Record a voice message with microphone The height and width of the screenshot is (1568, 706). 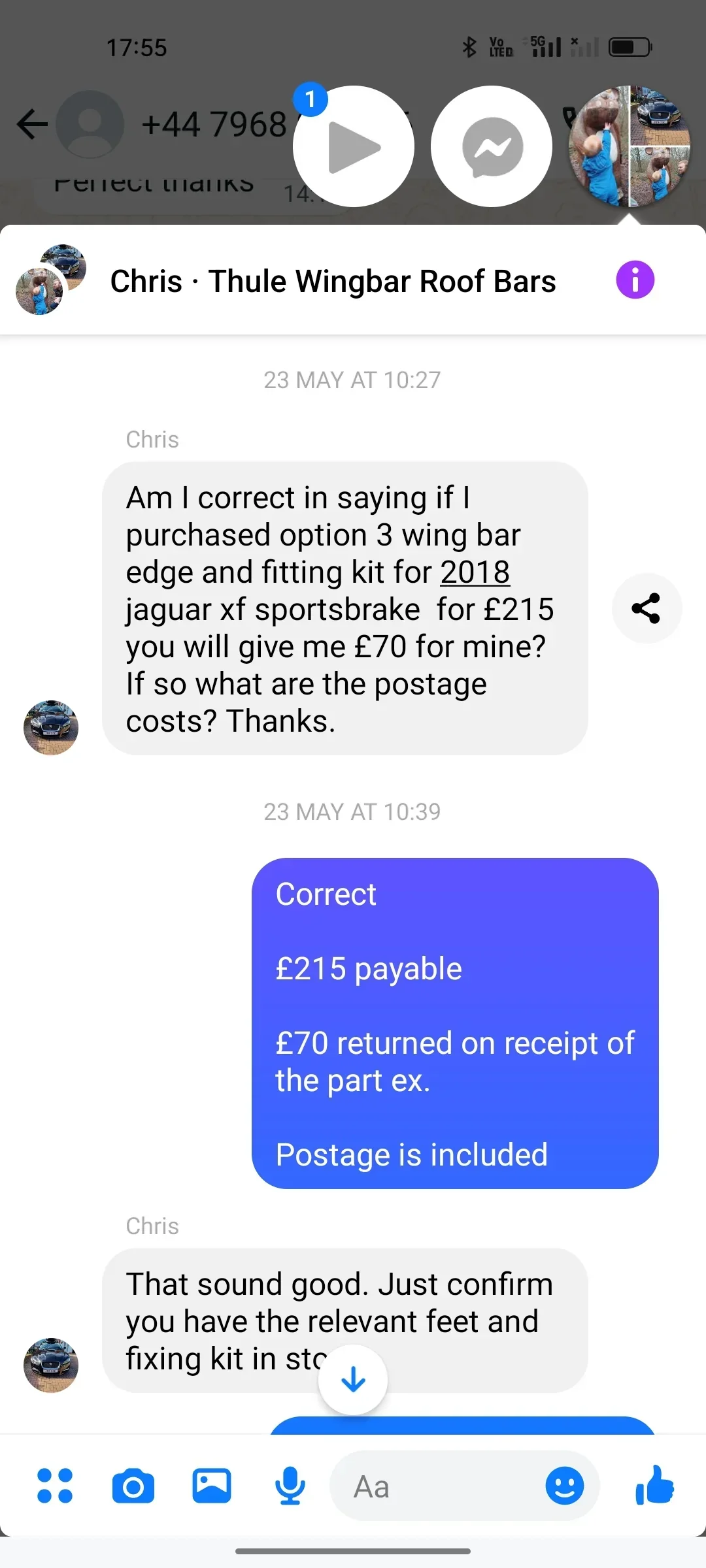290,1486
